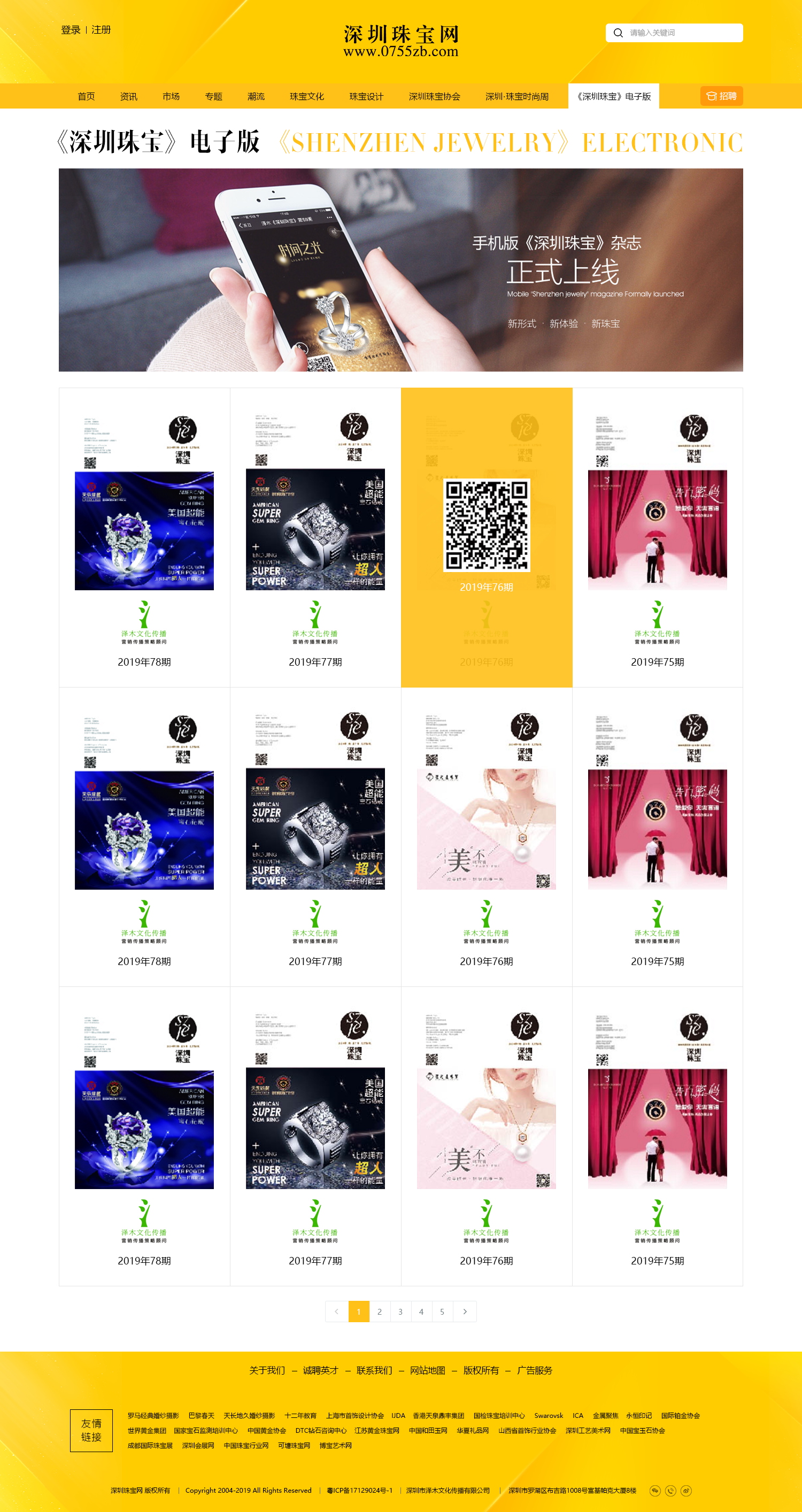The image size is (802, 1512).
Task: Jump to page 5
Action: point(442,1312)
